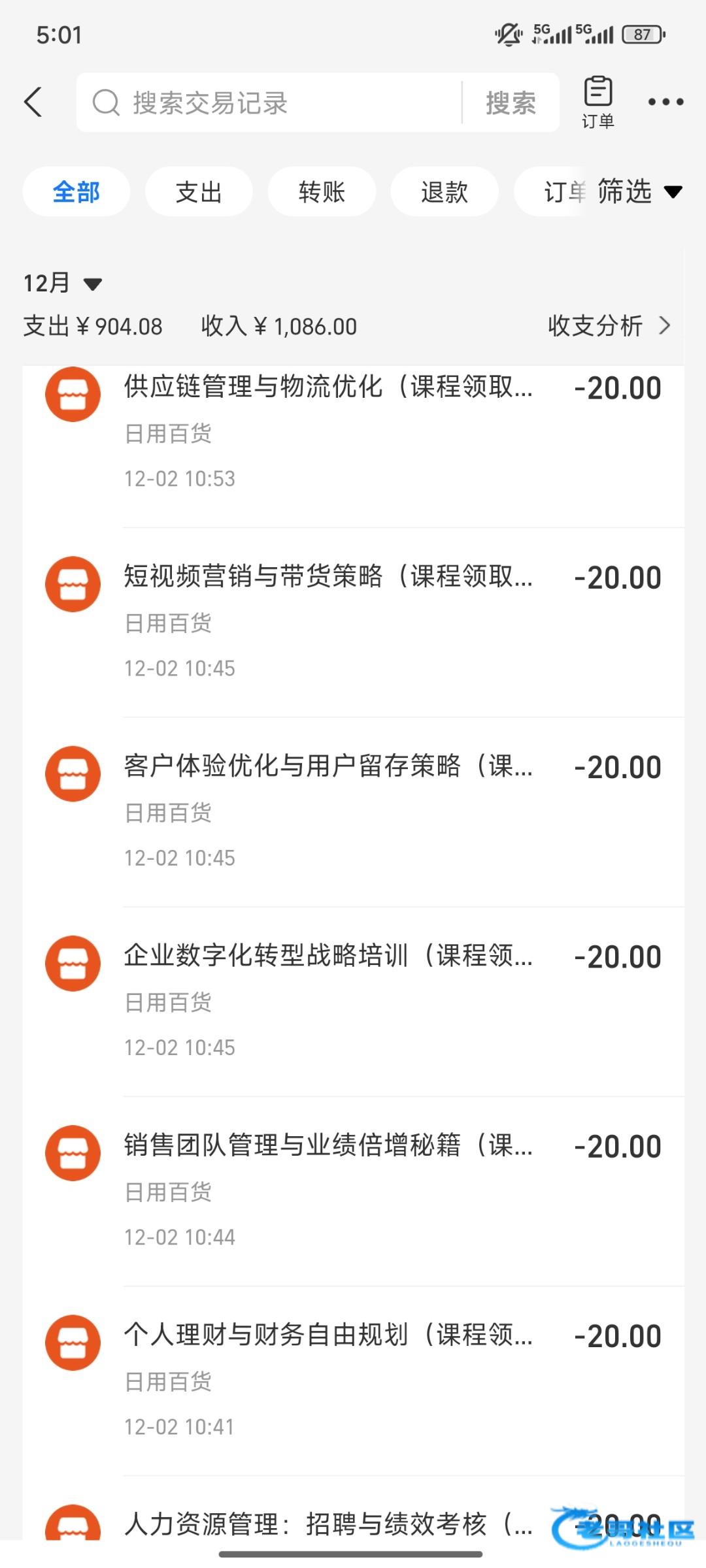
Task: Switch to the 转账 tab
Action: [322, 192]
